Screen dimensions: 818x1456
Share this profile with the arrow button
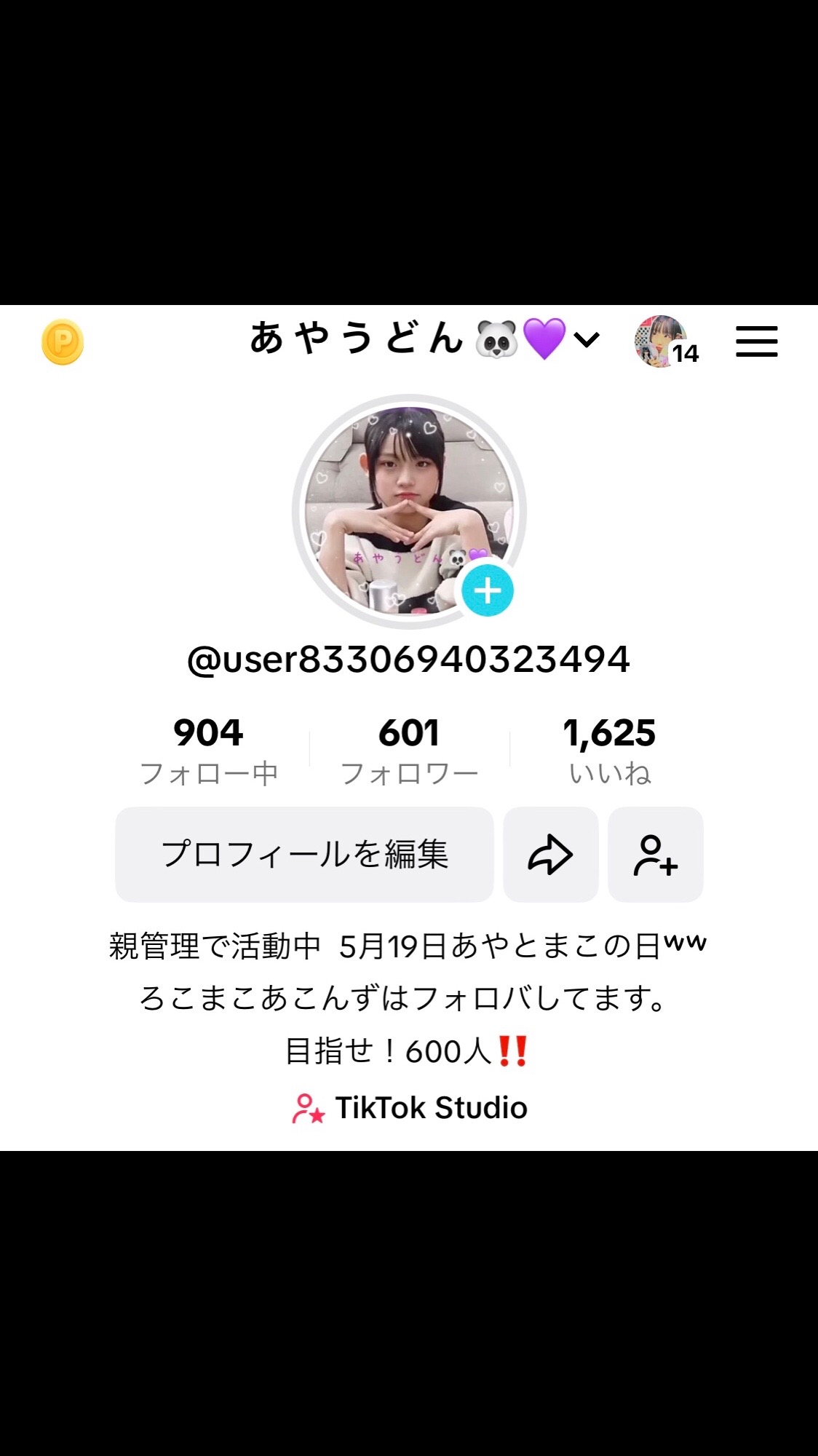550,854
